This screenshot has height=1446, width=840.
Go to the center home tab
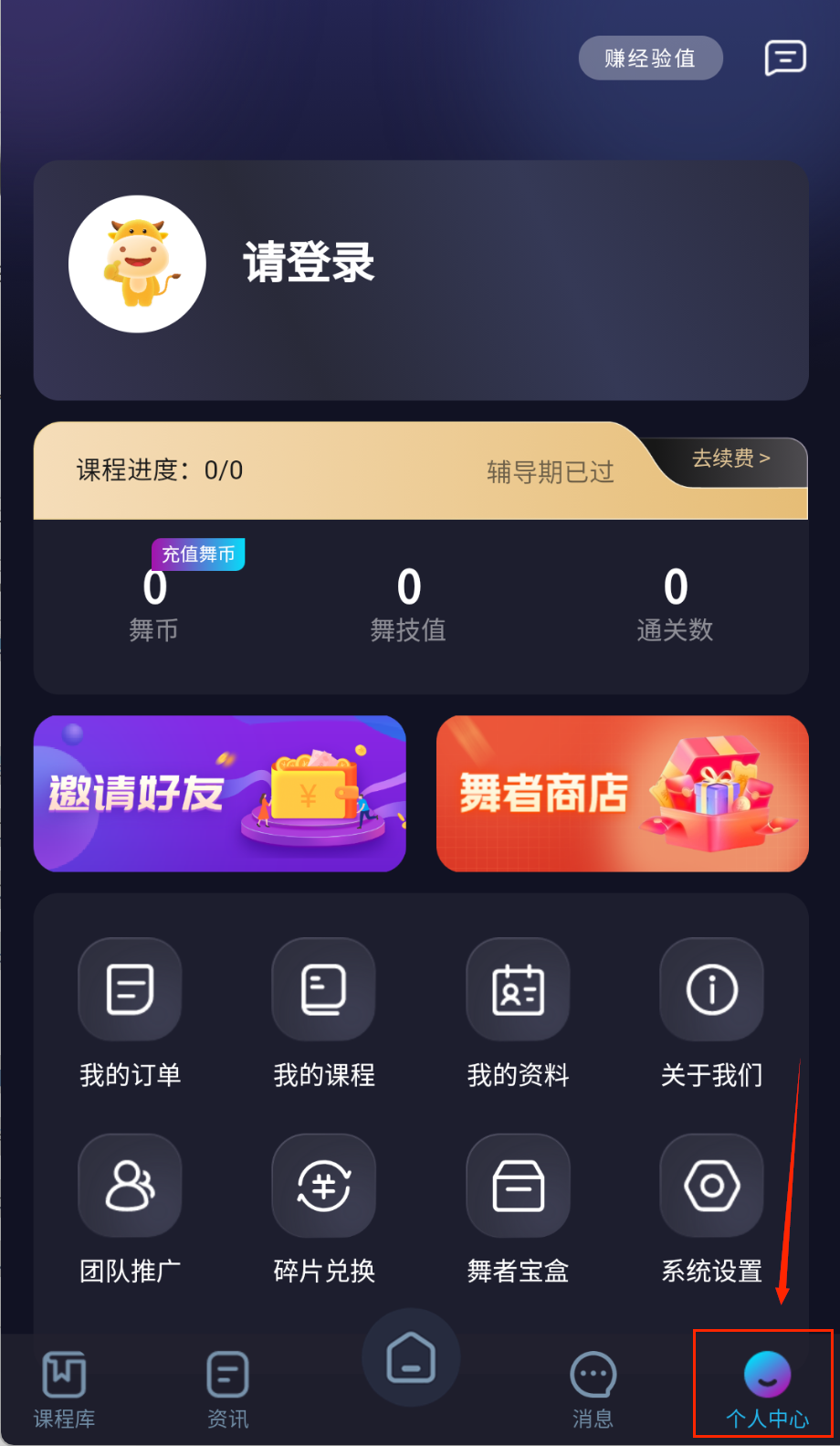click(411, 1357)
